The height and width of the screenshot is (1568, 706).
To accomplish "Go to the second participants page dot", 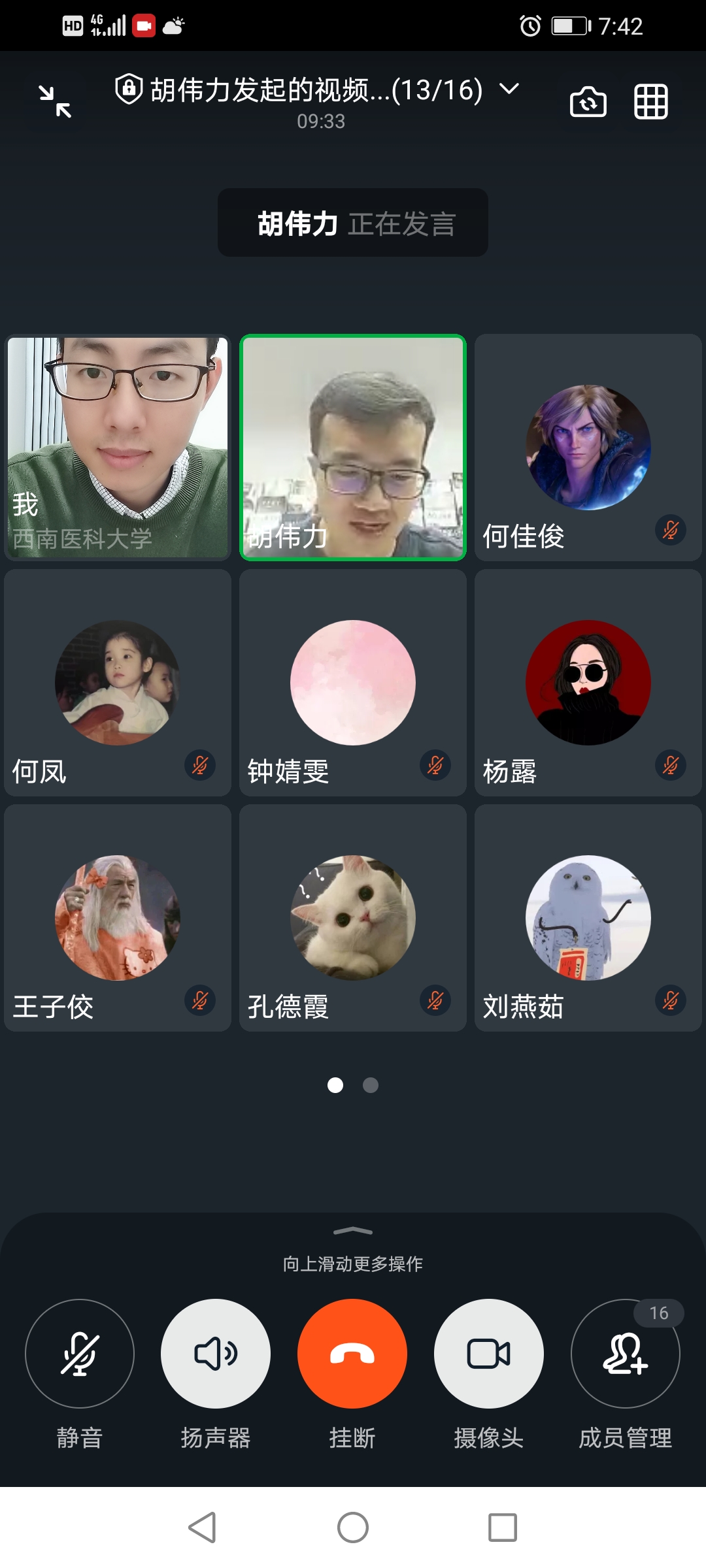I will tap(371, 1085).
